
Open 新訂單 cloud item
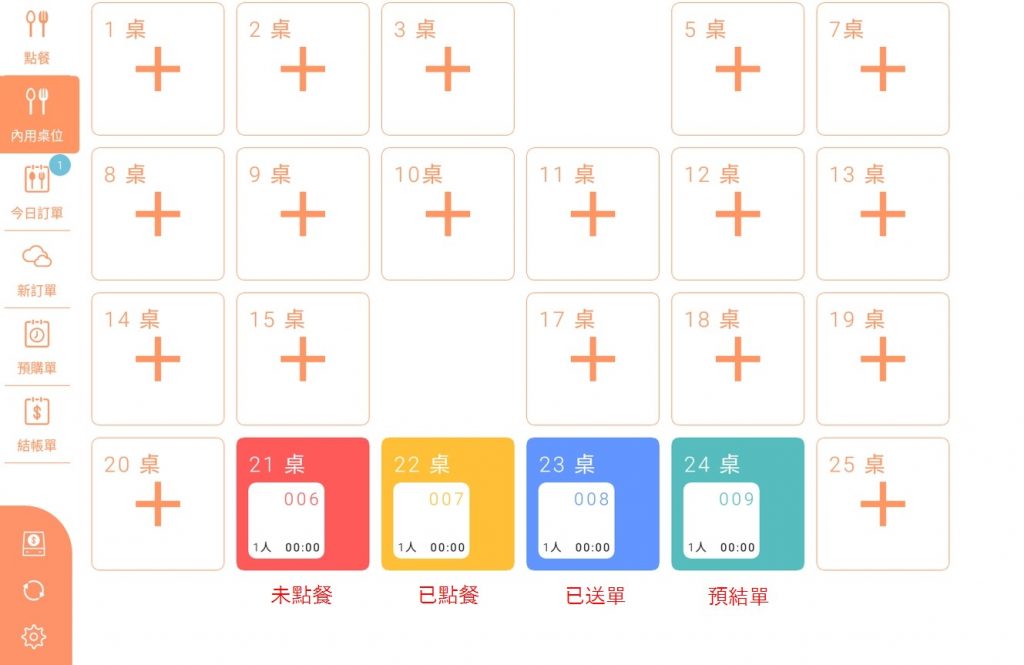click(x=37, y=269)
